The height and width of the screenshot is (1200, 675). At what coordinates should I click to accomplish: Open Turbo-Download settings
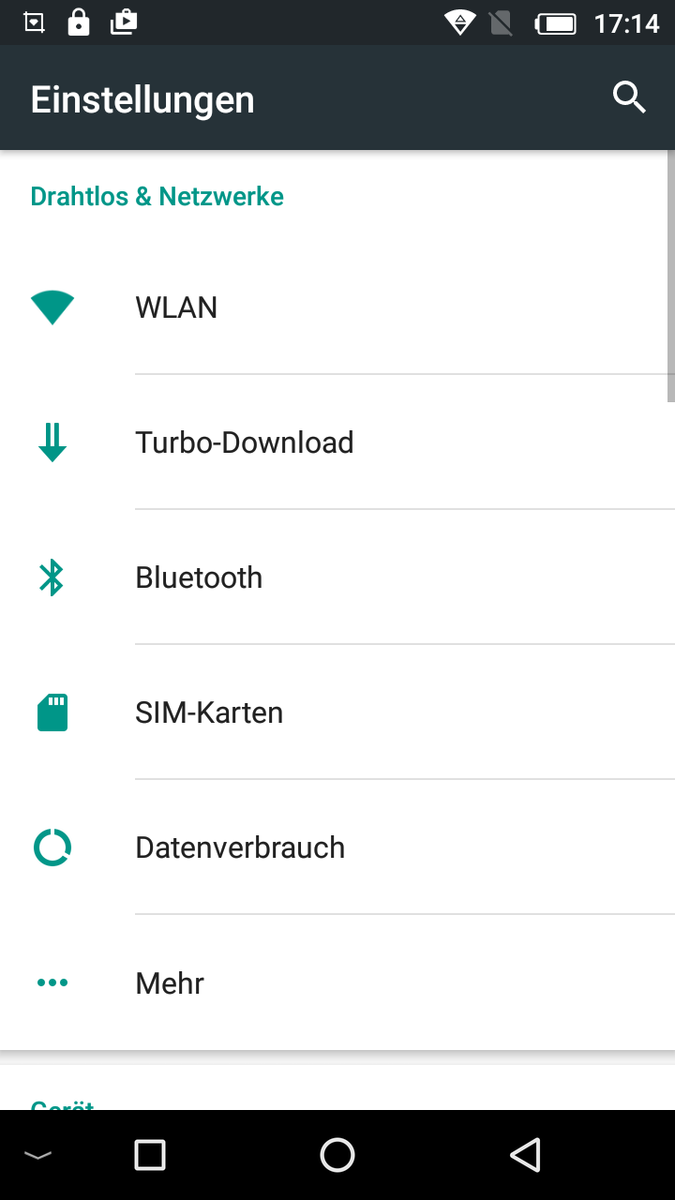click(337, 442)
